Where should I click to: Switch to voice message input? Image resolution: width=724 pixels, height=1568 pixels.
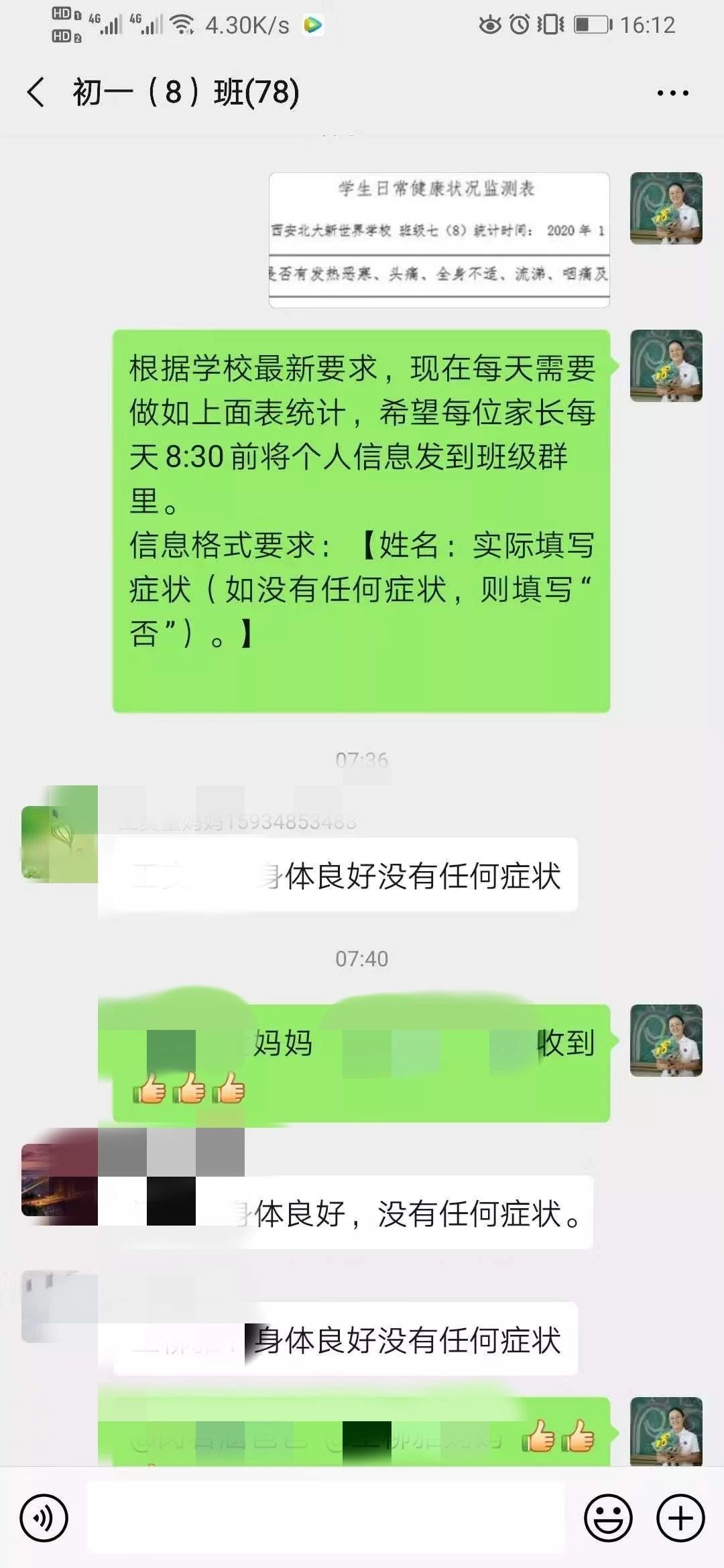click(44, 1518)
